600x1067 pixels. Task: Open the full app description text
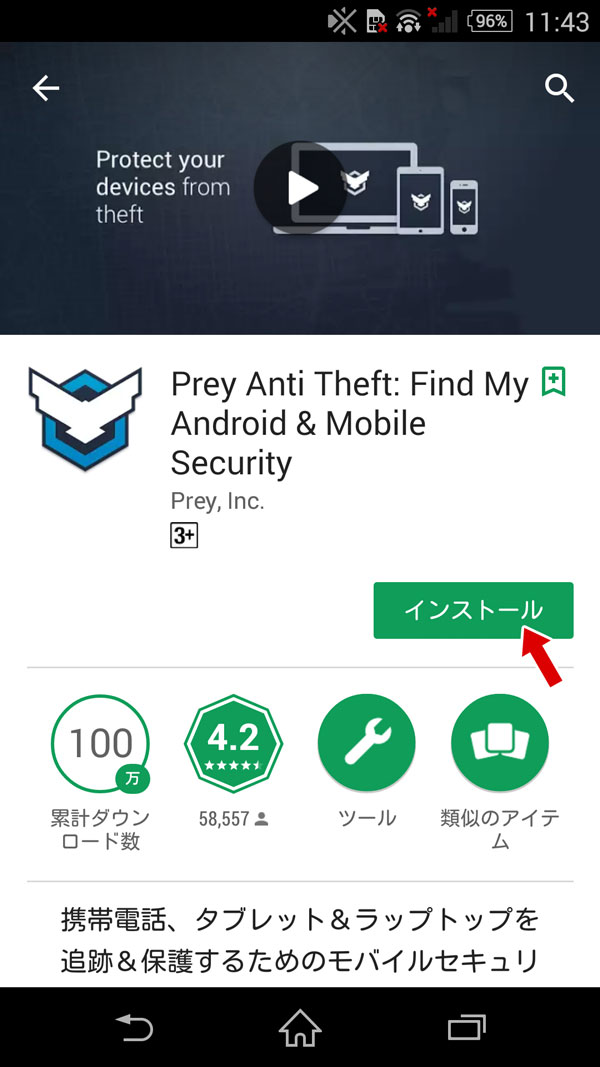coord(300,940)
